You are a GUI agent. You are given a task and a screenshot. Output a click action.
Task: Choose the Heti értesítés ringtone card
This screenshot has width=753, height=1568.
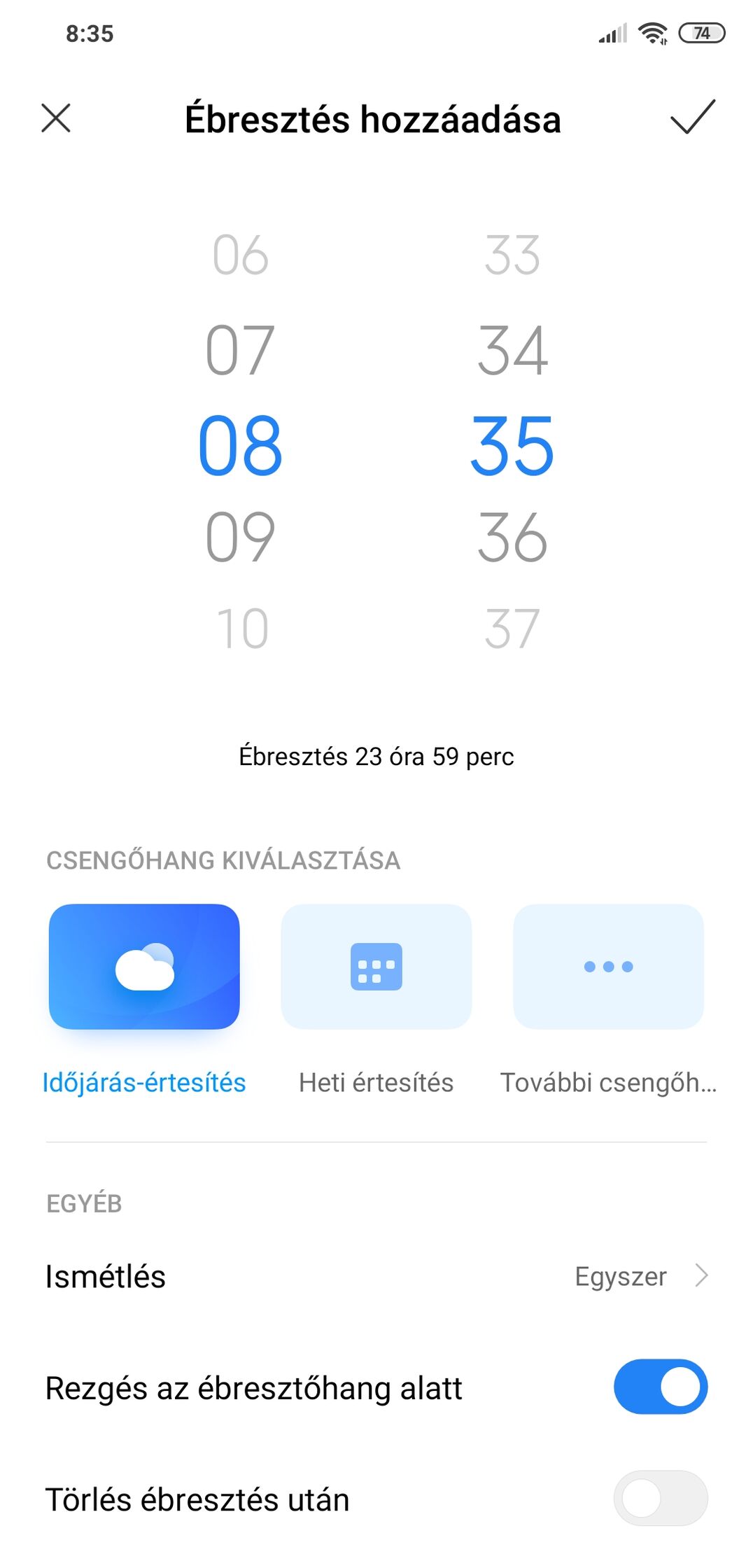coord(376,967)
